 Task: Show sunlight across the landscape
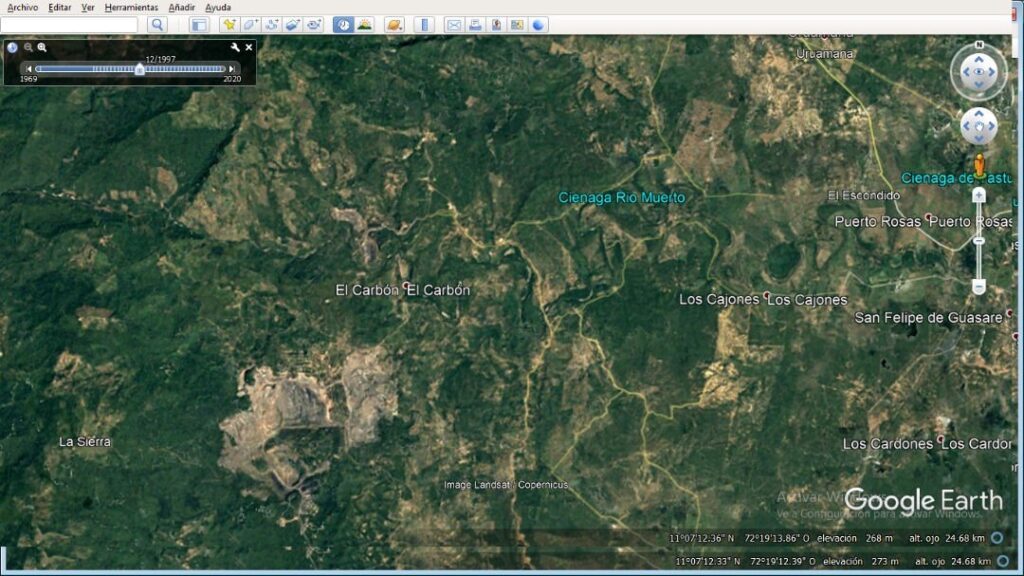[365, 24]
